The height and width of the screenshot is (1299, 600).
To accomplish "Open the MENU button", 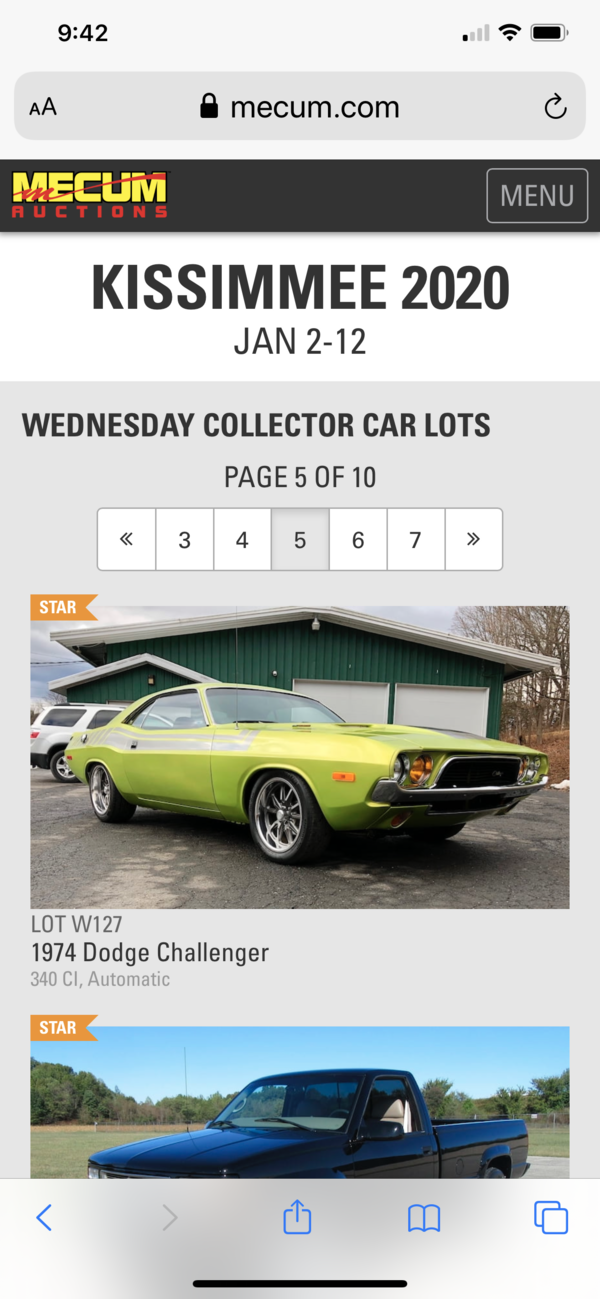I will click(537, 195).
